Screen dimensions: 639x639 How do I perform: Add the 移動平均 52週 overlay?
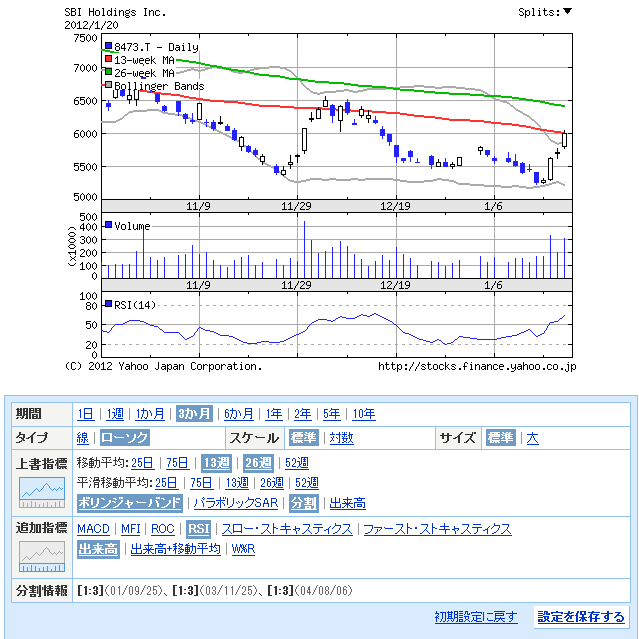296,462
